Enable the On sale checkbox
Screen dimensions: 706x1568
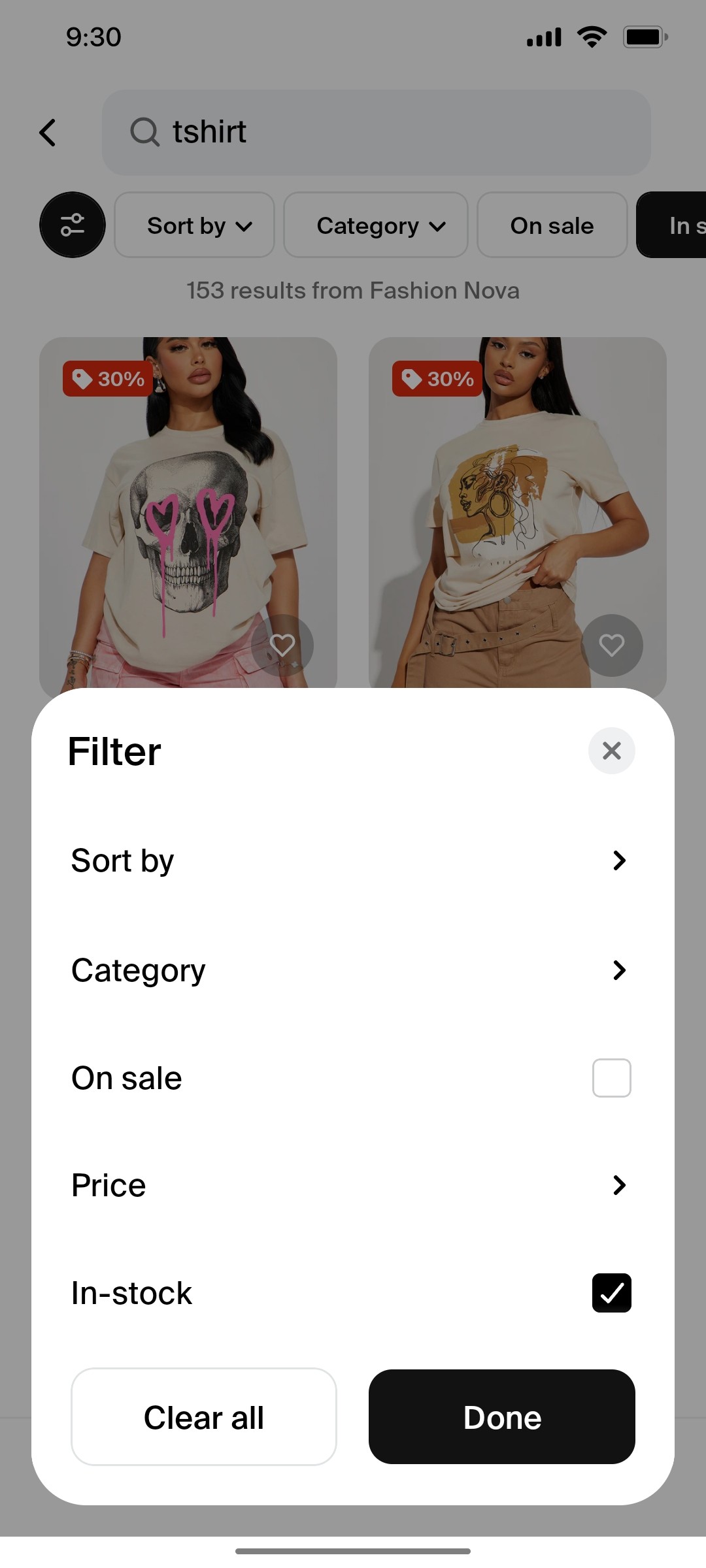611,1078
